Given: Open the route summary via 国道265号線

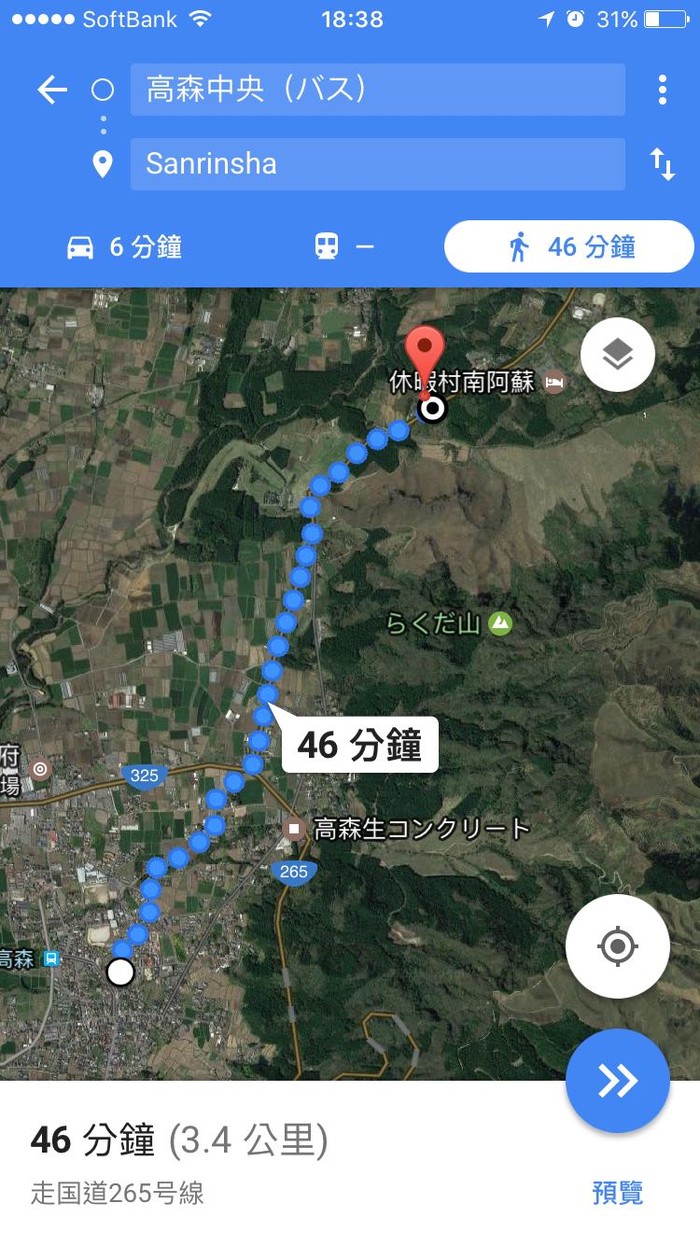Looking at the screenshot, I should point(117,1193).
